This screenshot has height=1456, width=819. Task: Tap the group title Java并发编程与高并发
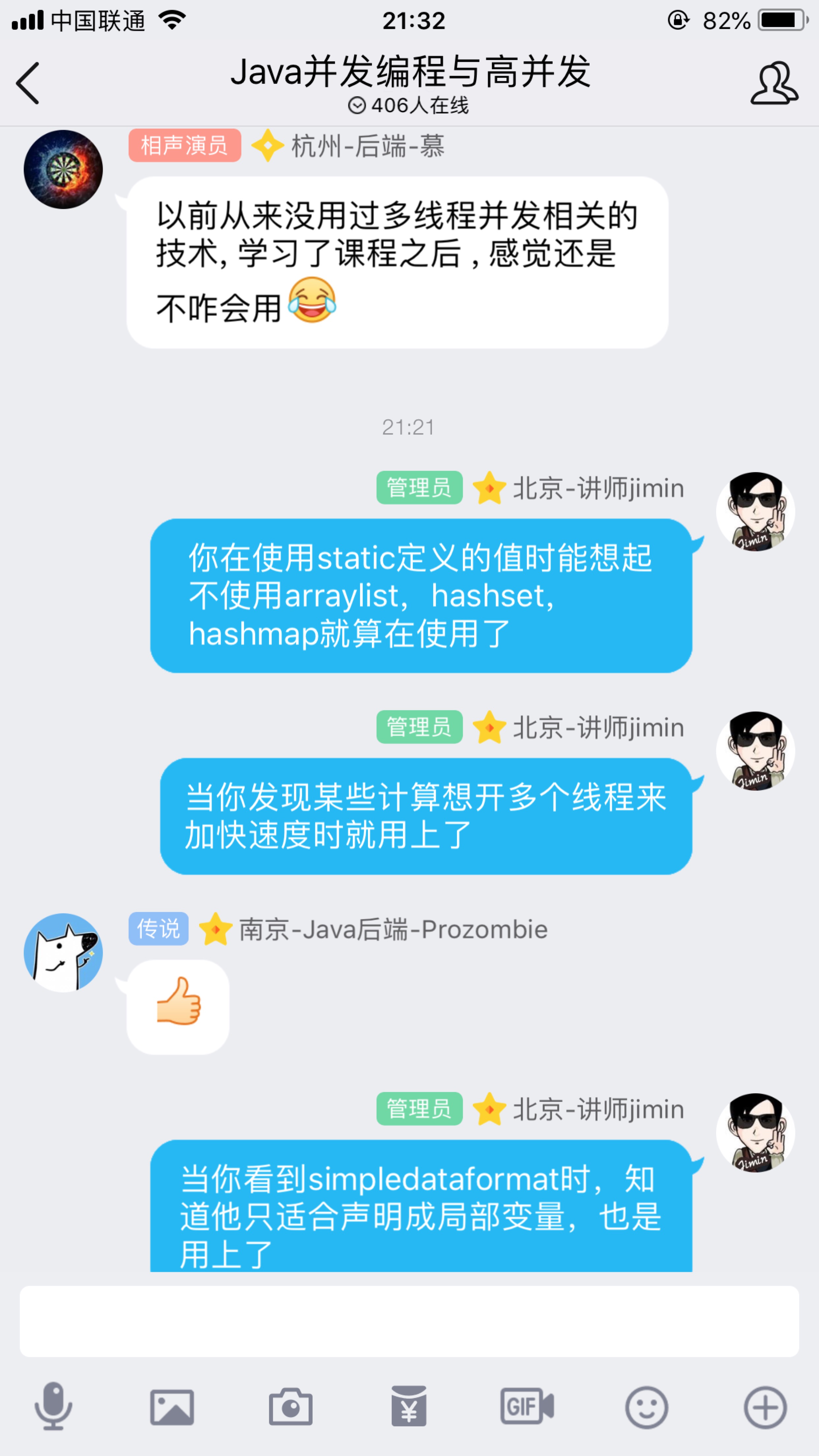coord(409,74)
